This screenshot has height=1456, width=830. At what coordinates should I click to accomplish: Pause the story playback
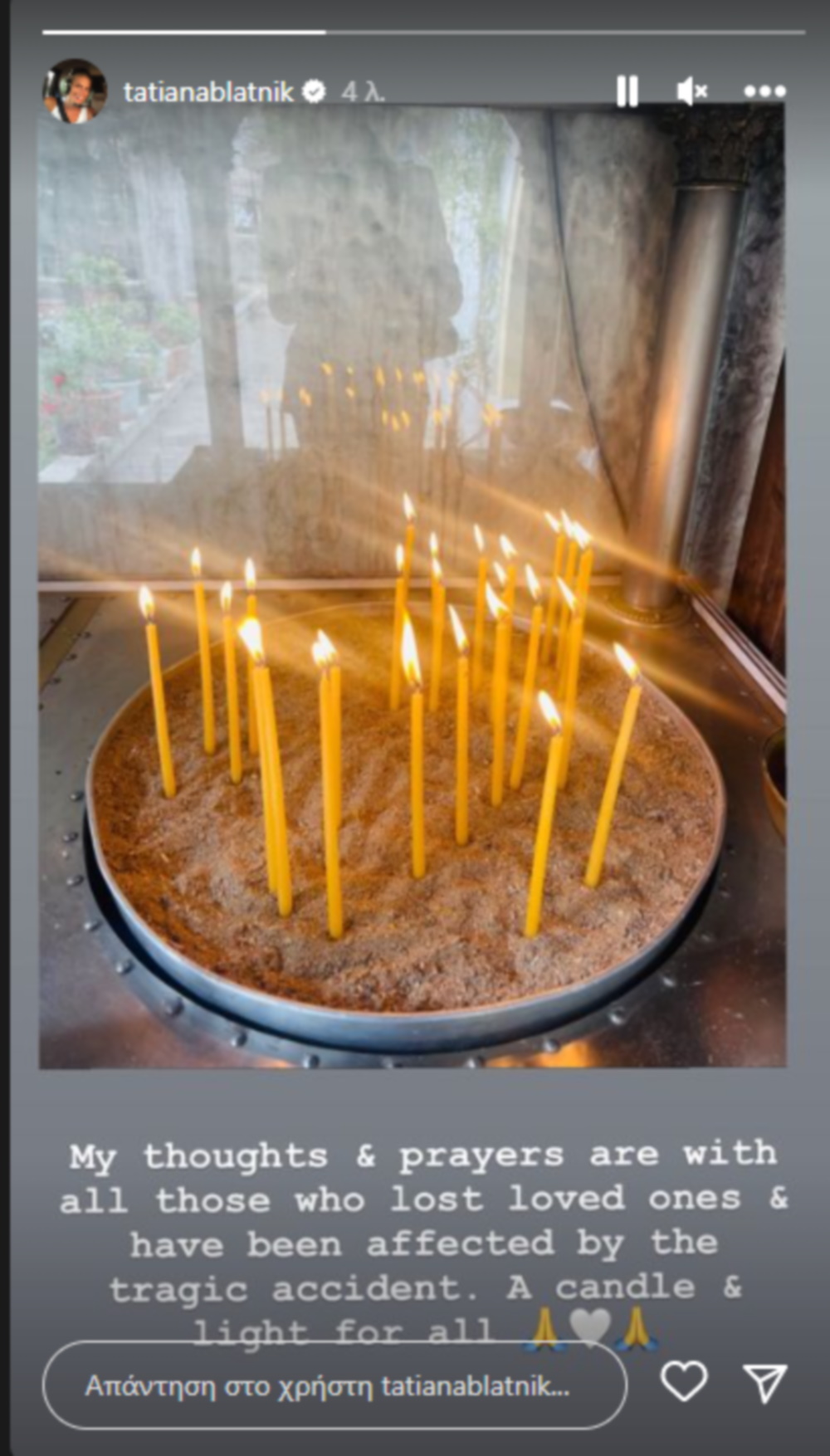click(x=627, y=91)
